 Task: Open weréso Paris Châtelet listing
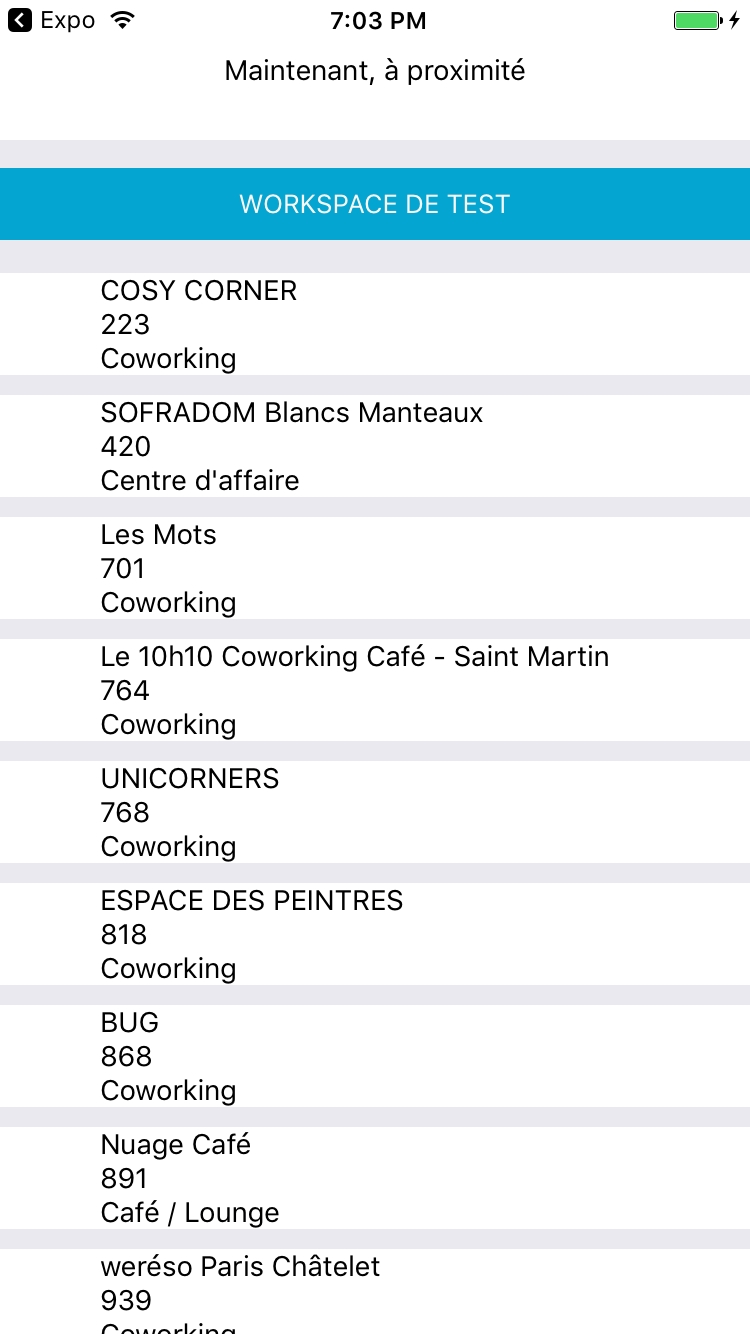coord(375,1292)
